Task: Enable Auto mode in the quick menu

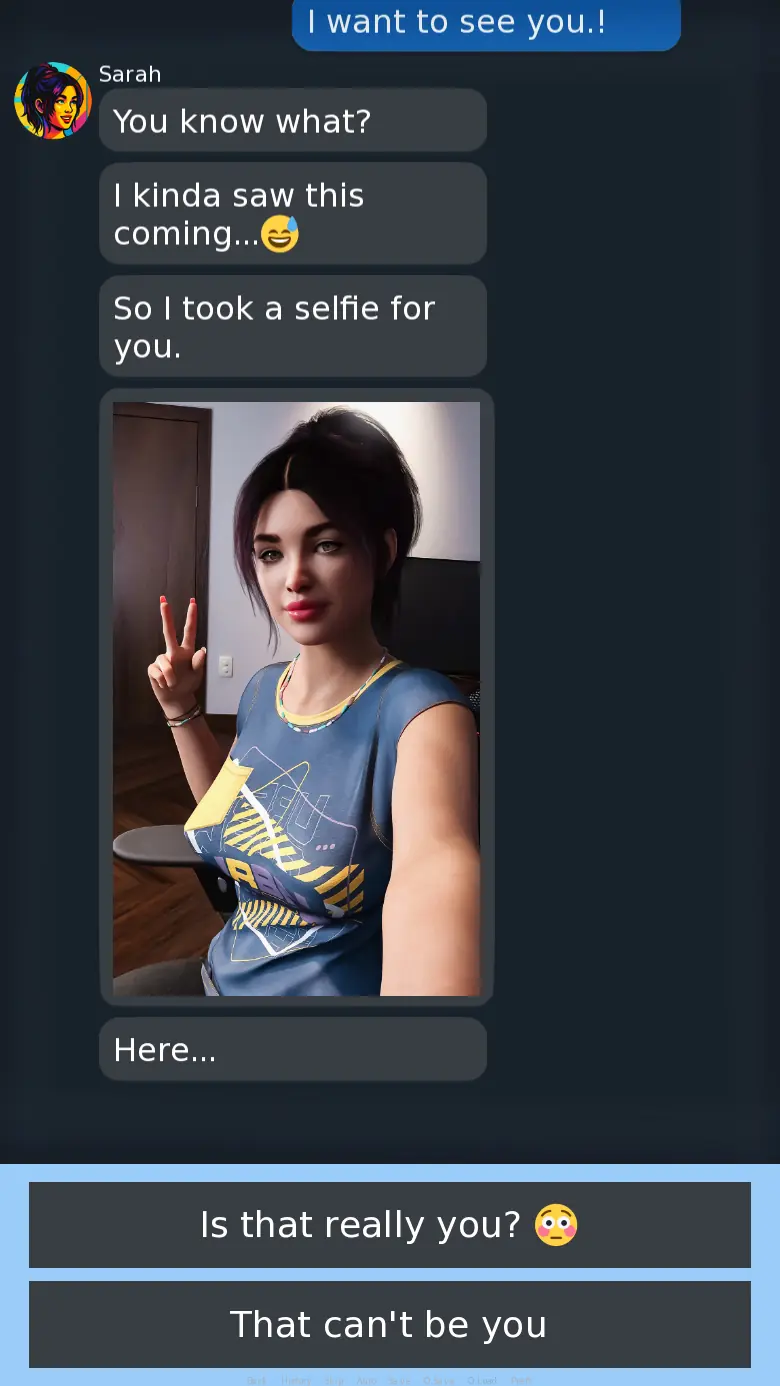Action: click(366, 1381)
